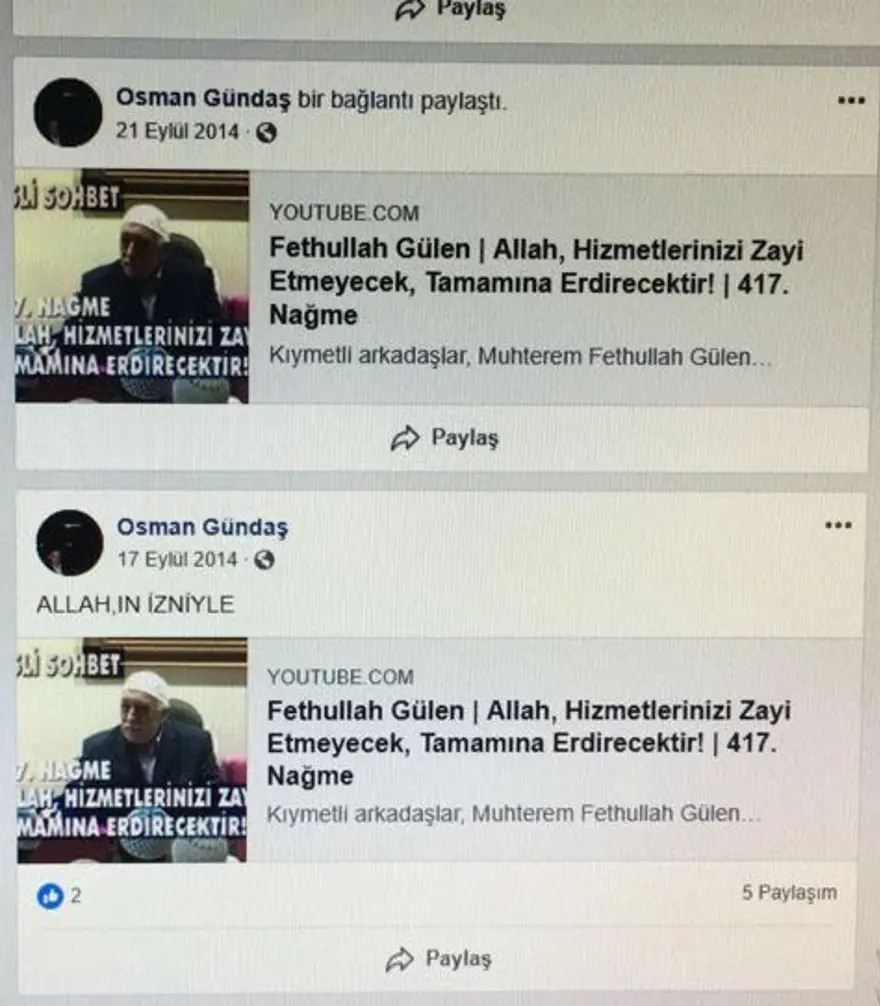Tap Paylaş under the post with 5 Paylaşım

440,959
